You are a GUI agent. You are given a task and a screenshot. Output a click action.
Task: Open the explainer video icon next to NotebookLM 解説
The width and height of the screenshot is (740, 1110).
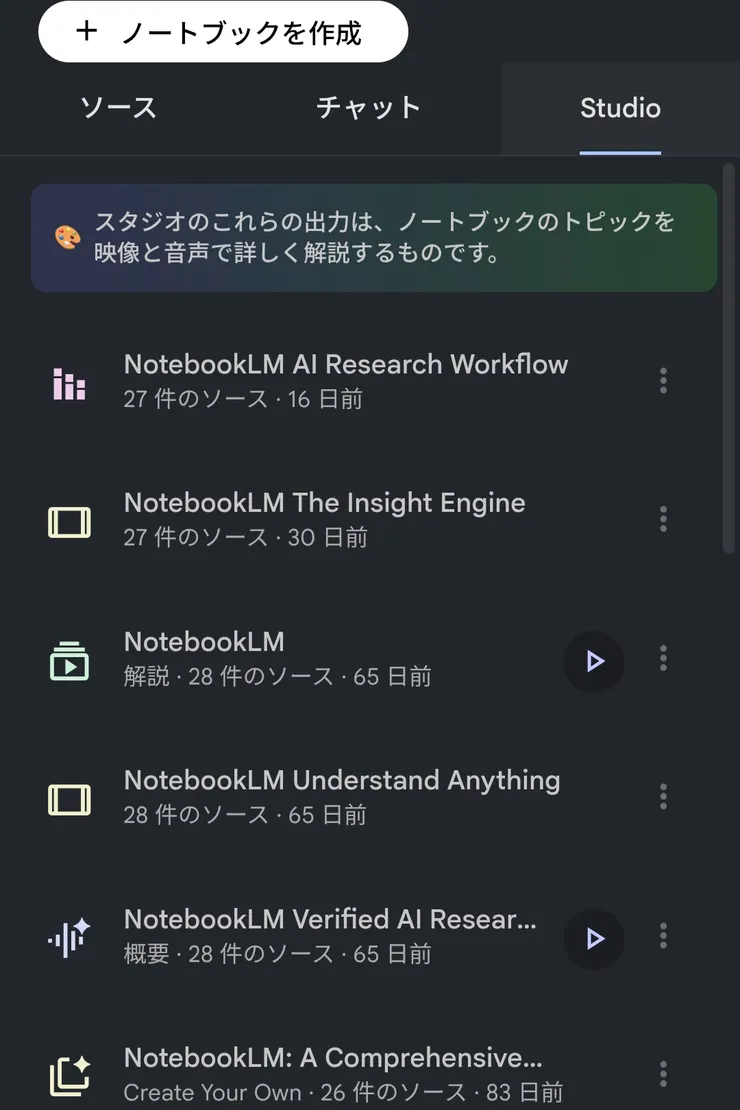tap(68, 659)
